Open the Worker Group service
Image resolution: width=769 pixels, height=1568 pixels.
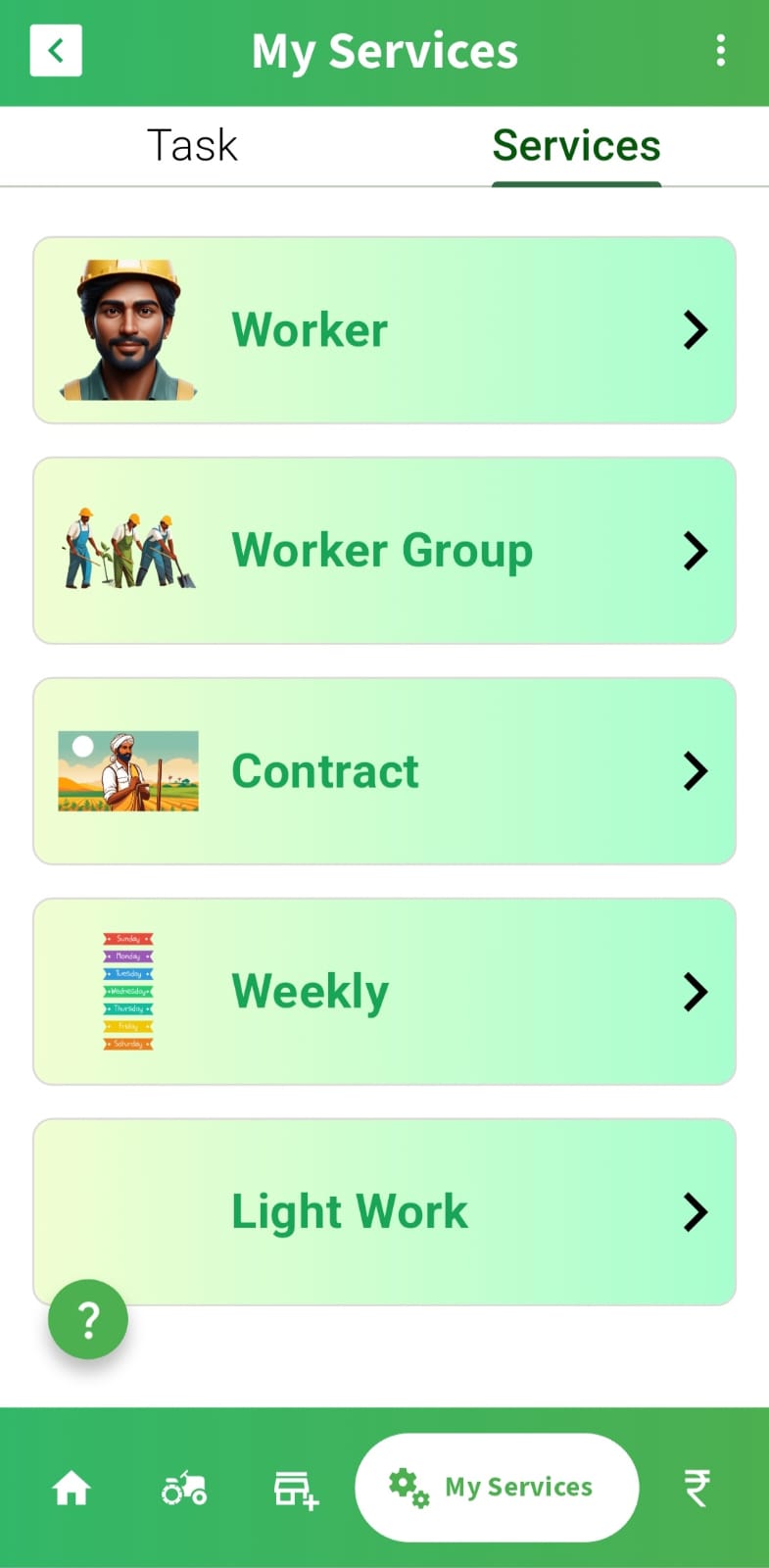(x=384, y=551)
